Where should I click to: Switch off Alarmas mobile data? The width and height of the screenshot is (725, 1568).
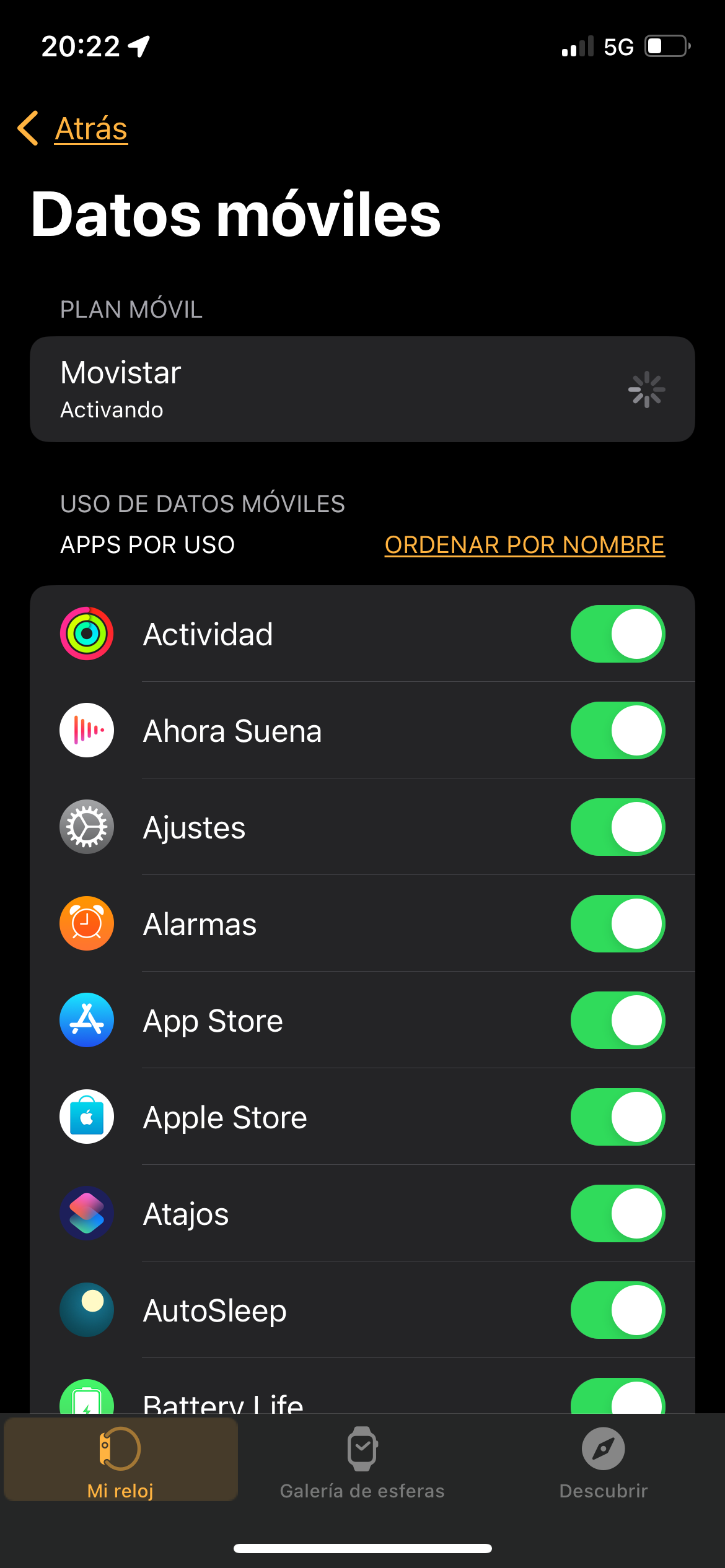tap(617, 924)
